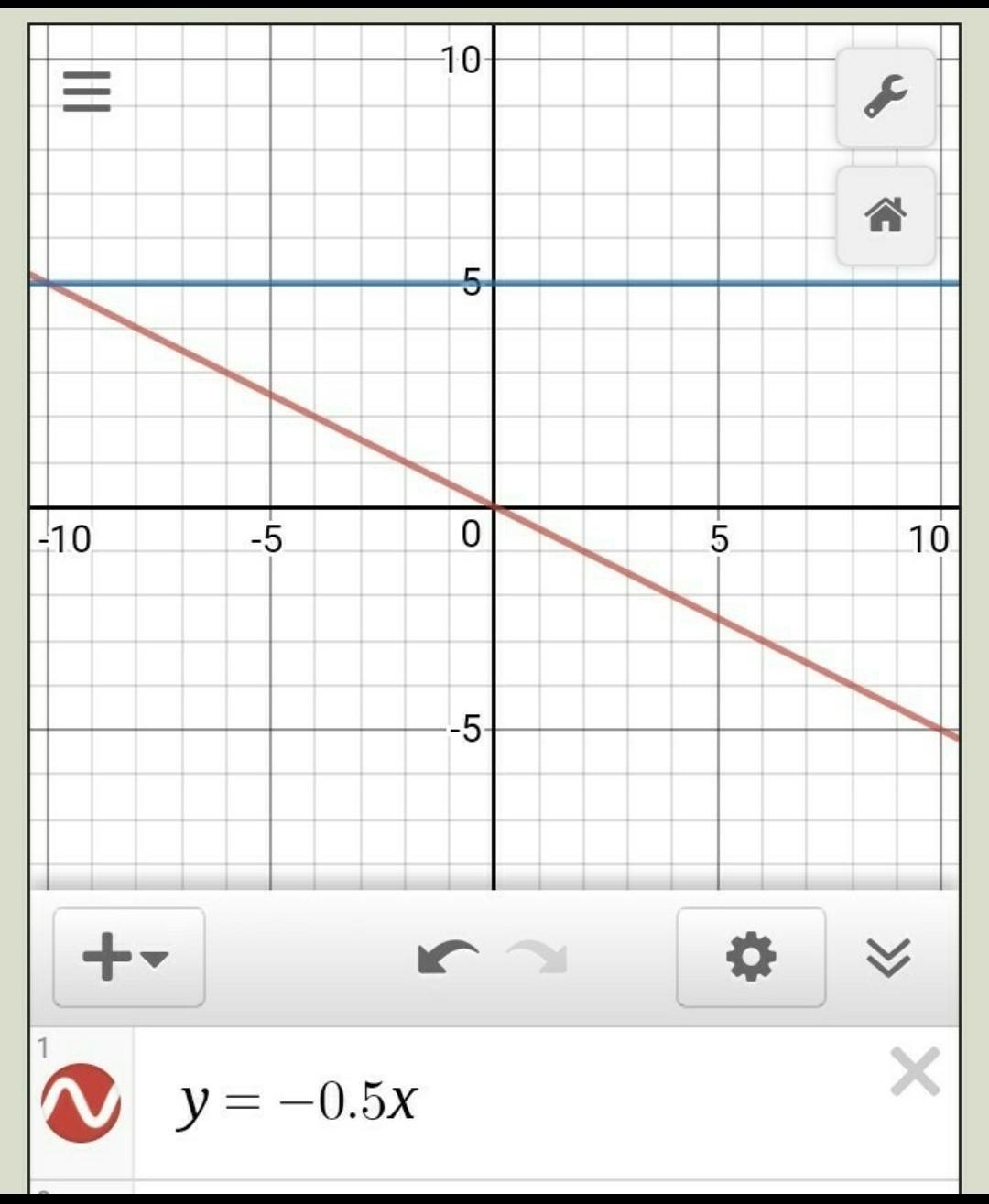The image size is (989, 1204).
Task: Delete expression y = −0.5x
Action: click(915, 1071)
